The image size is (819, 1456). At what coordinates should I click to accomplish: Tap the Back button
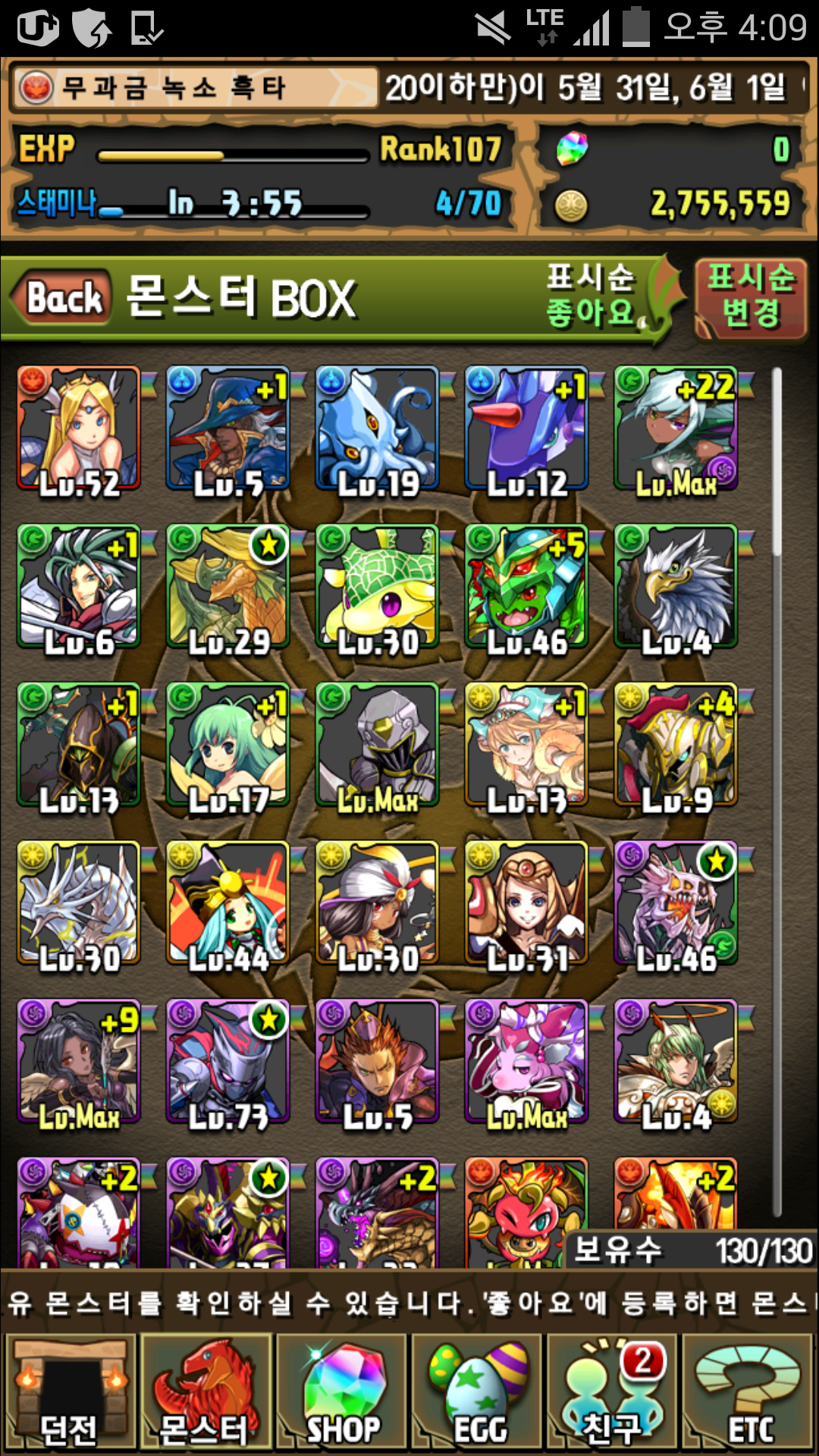click(62, 298)
